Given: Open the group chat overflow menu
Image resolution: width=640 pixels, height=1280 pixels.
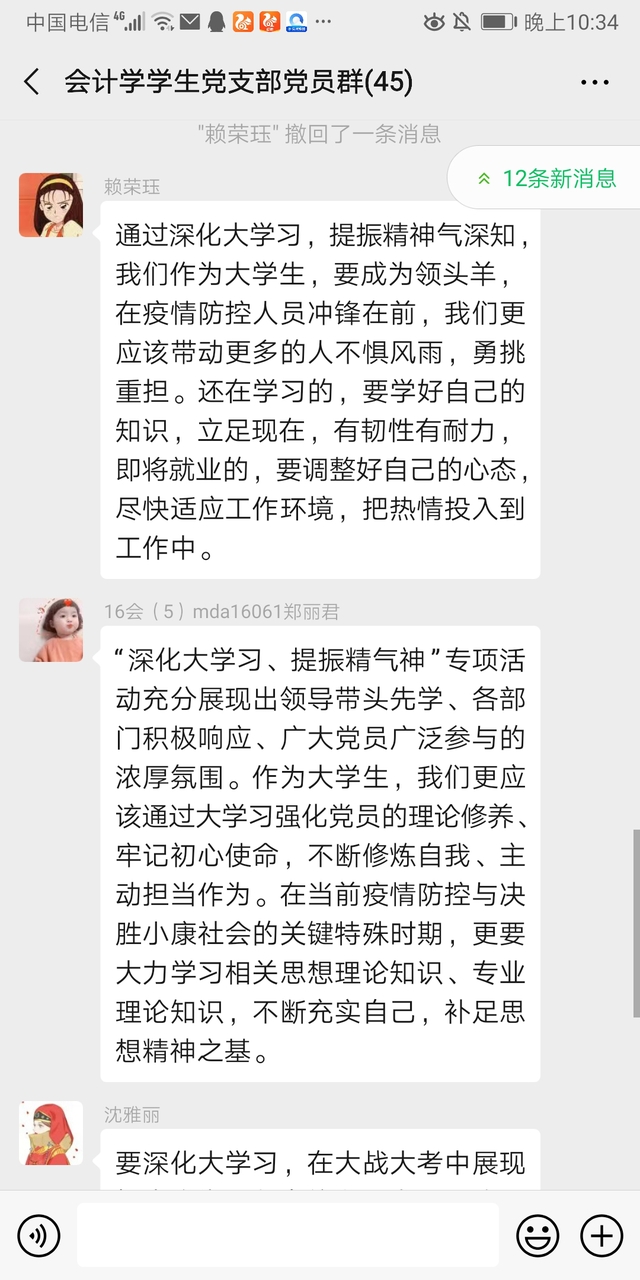Looking at the screenshot, I should tap(595, 82).
